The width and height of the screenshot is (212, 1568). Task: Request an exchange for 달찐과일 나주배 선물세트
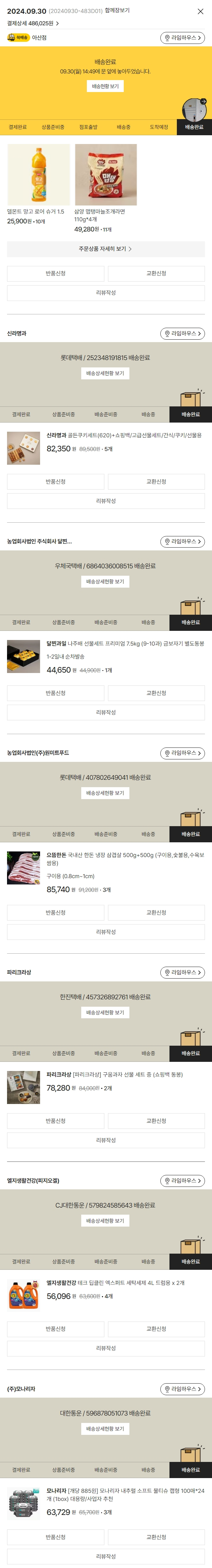[x=156, y=693]
